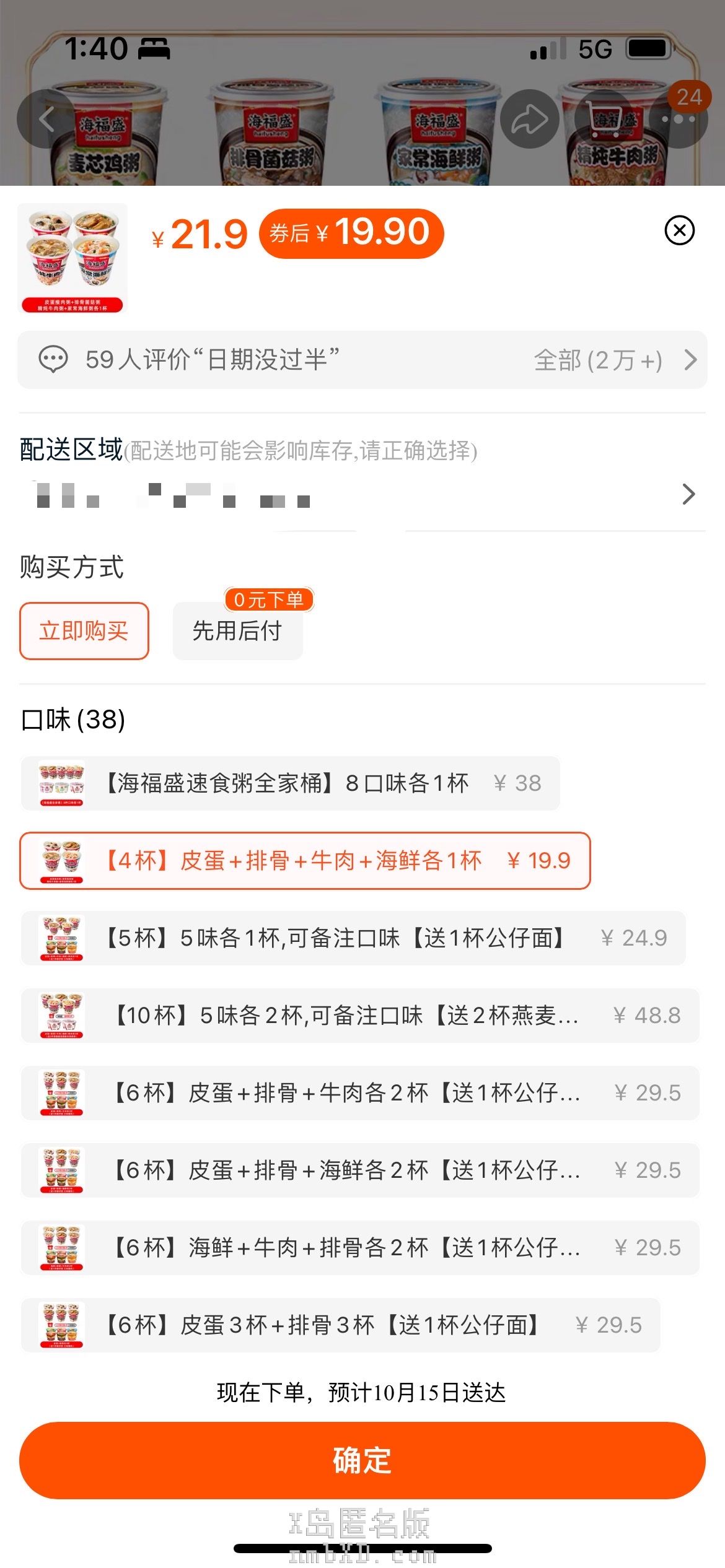Screen dimensions: 725x1568
Task: Choose 先用后付 pay-later option
Action: pyautogui.click(x=238, y=631)
